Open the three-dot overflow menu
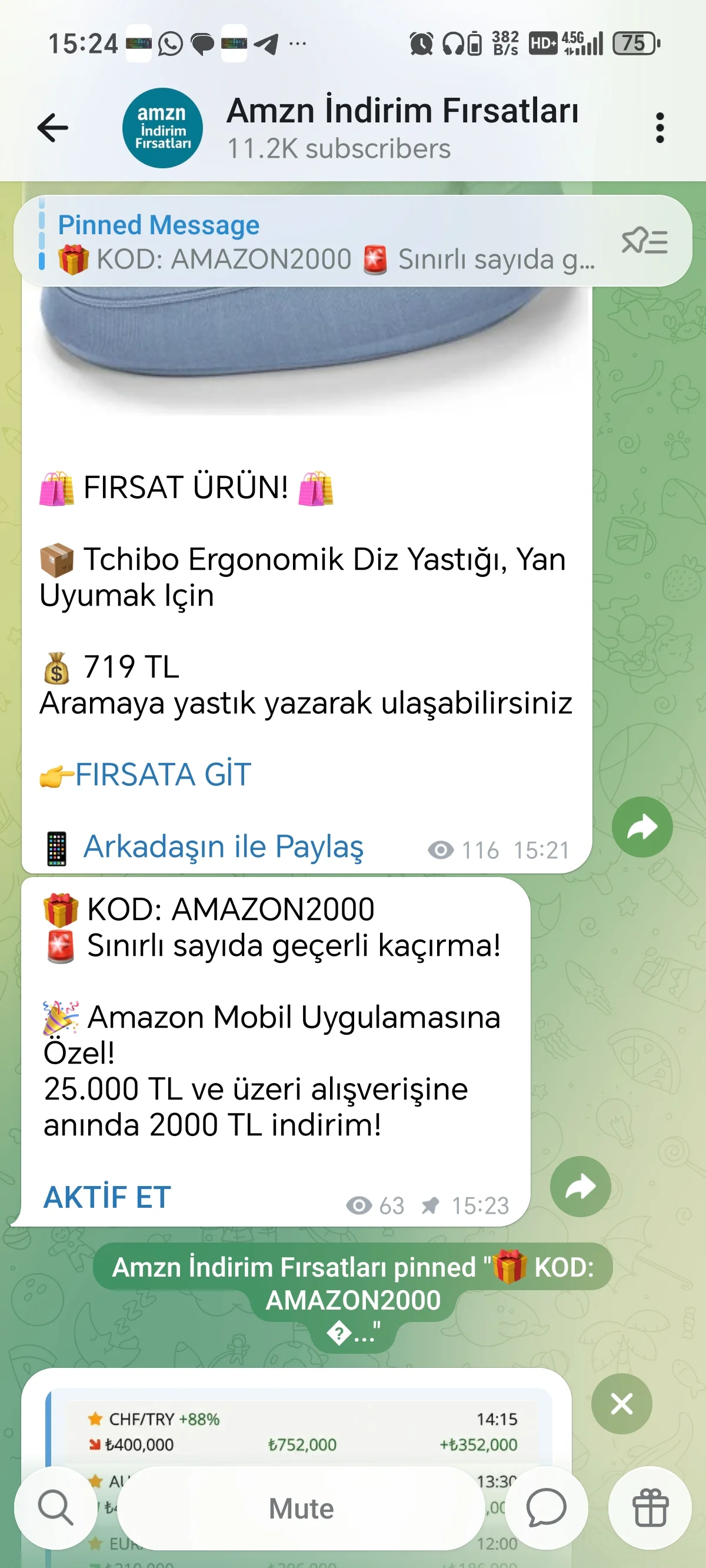 (660, 128)
